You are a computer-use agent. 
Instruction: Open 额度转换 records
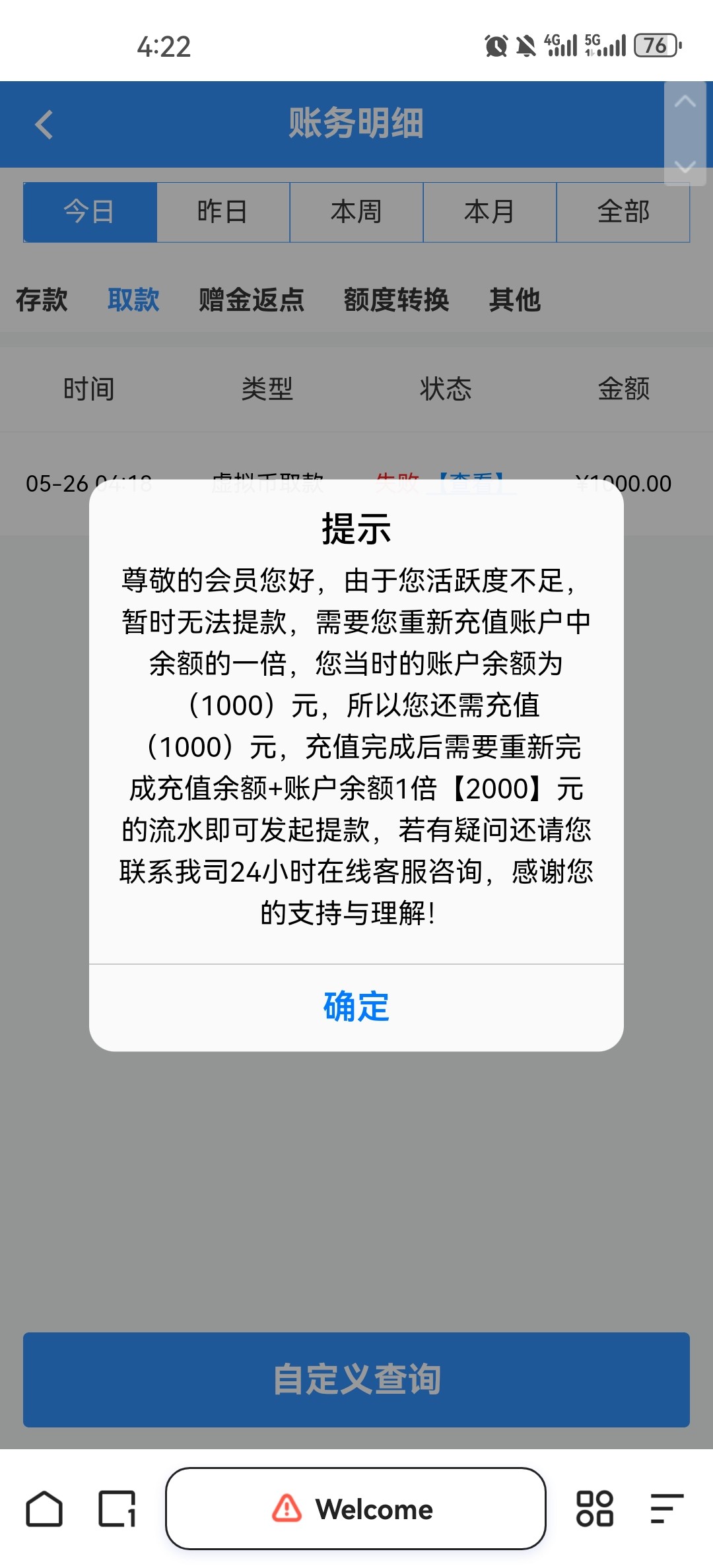click(x=396, y=300)
